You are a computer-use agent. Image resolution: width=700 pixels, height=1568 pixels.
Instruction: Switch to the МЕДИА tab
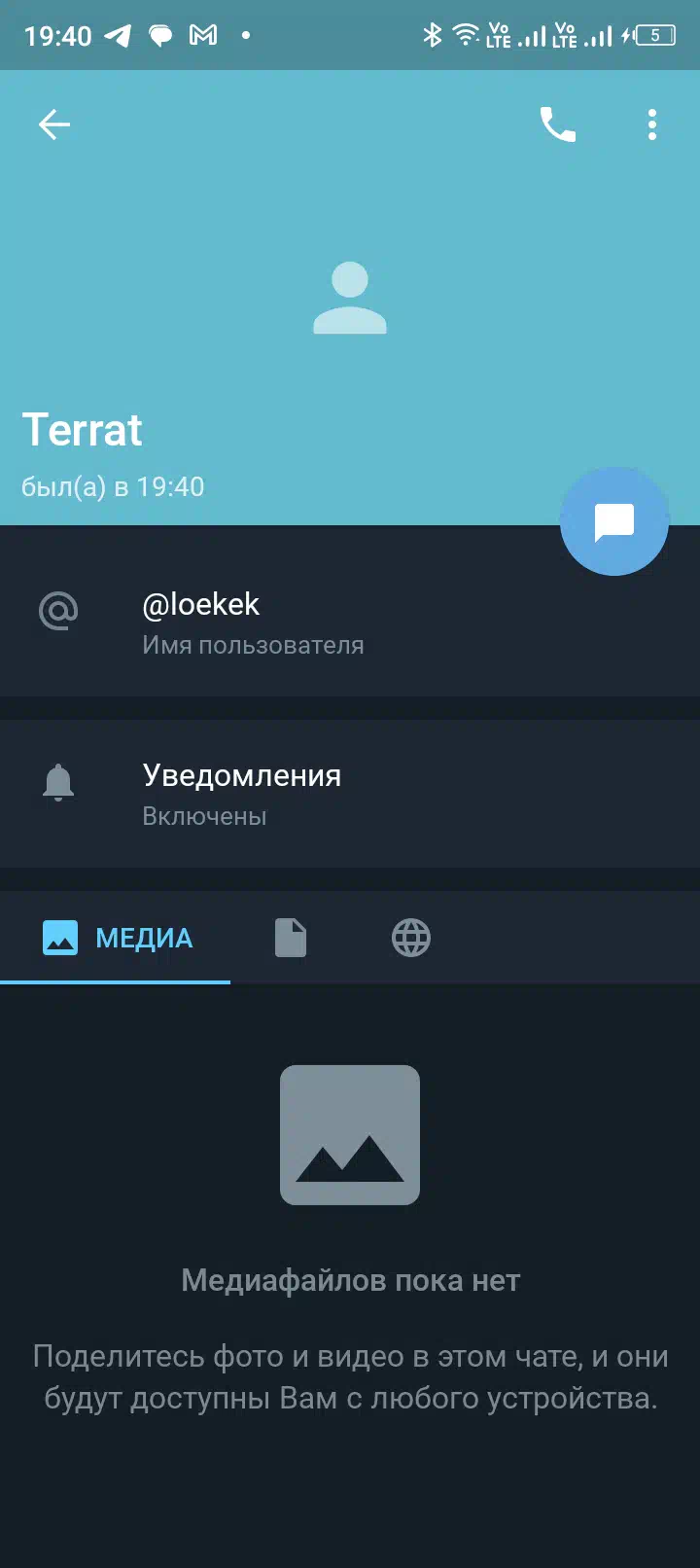(116, 938)
